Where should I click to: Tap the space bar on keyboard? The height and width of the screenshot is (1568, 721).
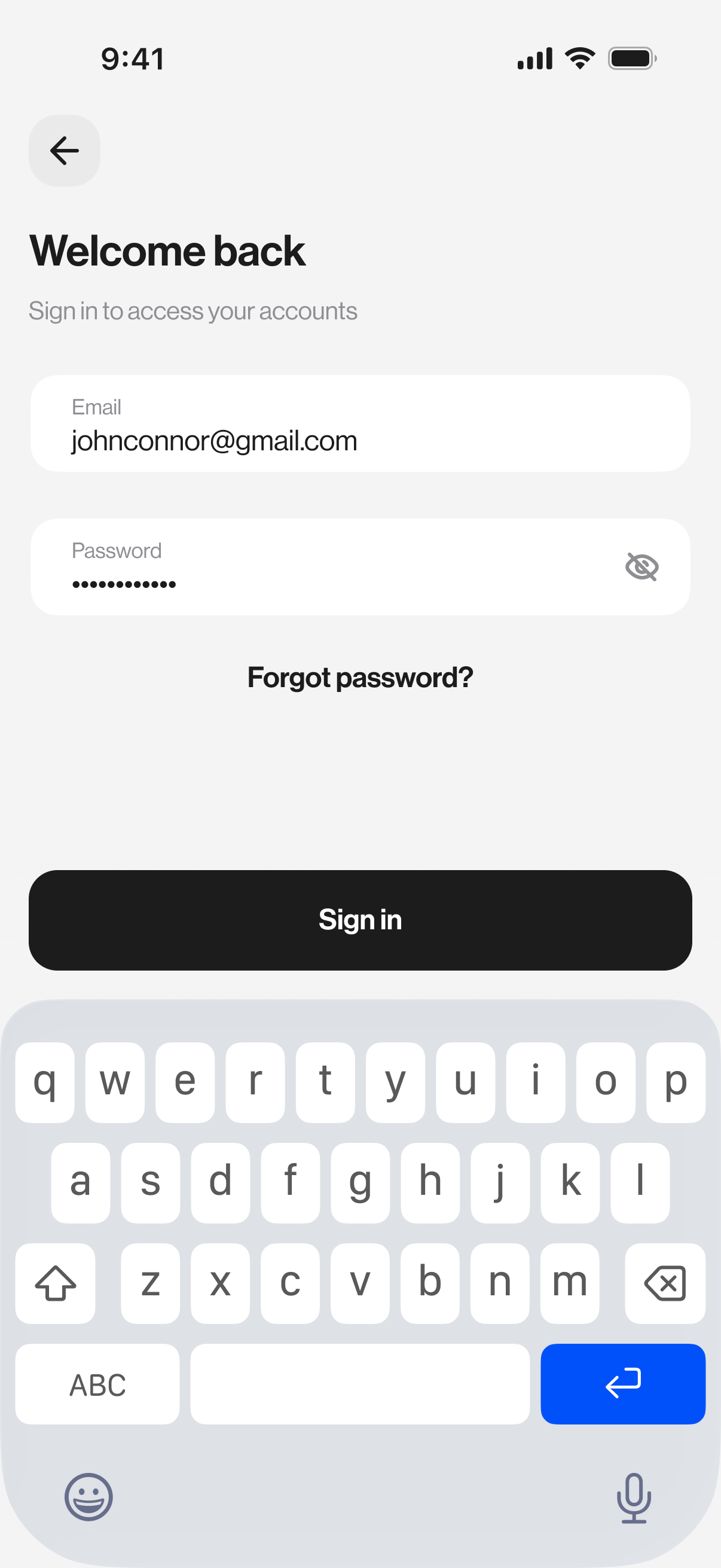tap(360, 1384)
